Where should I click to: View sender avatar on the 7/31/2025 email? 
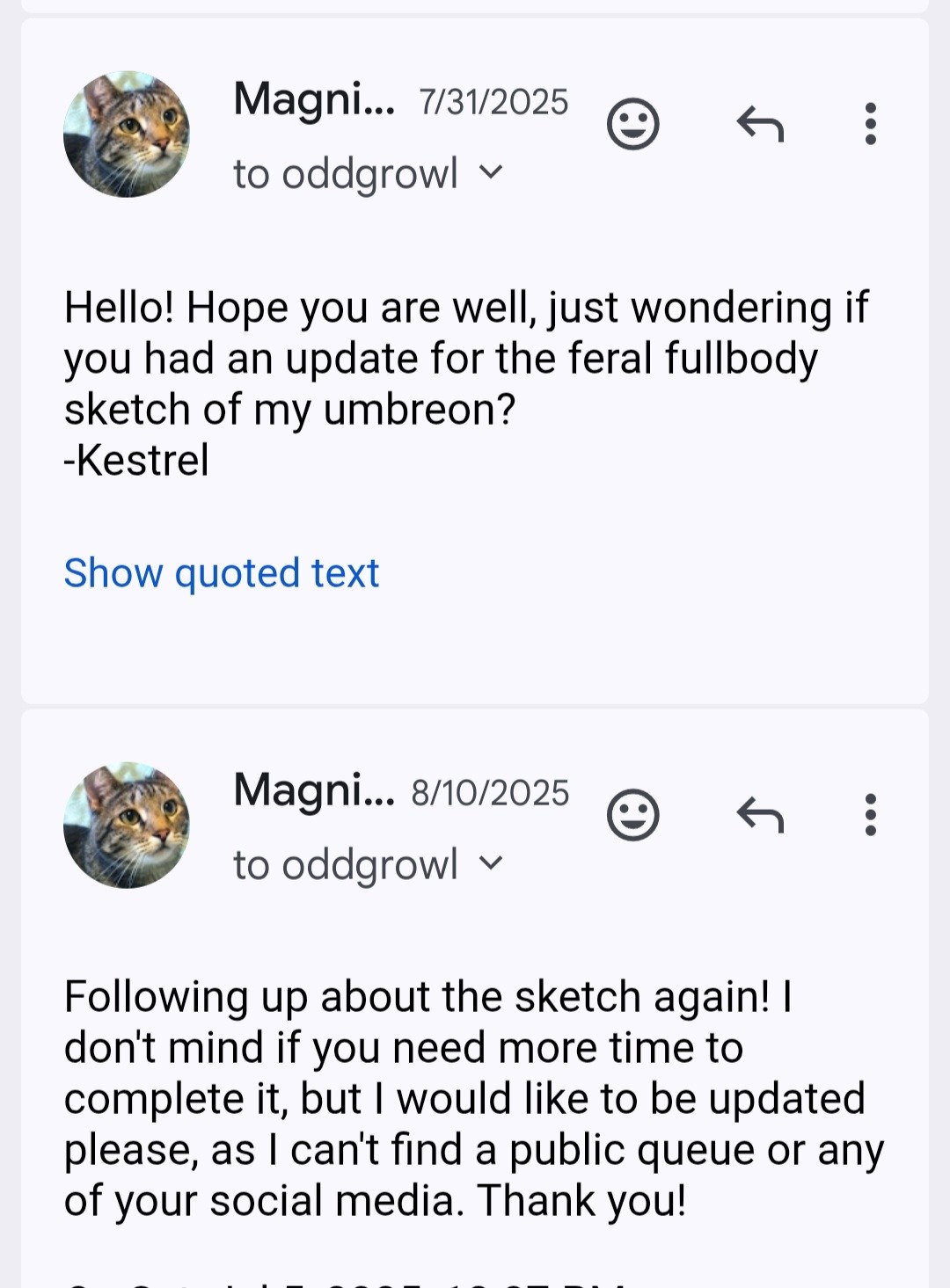pos(127,135)
